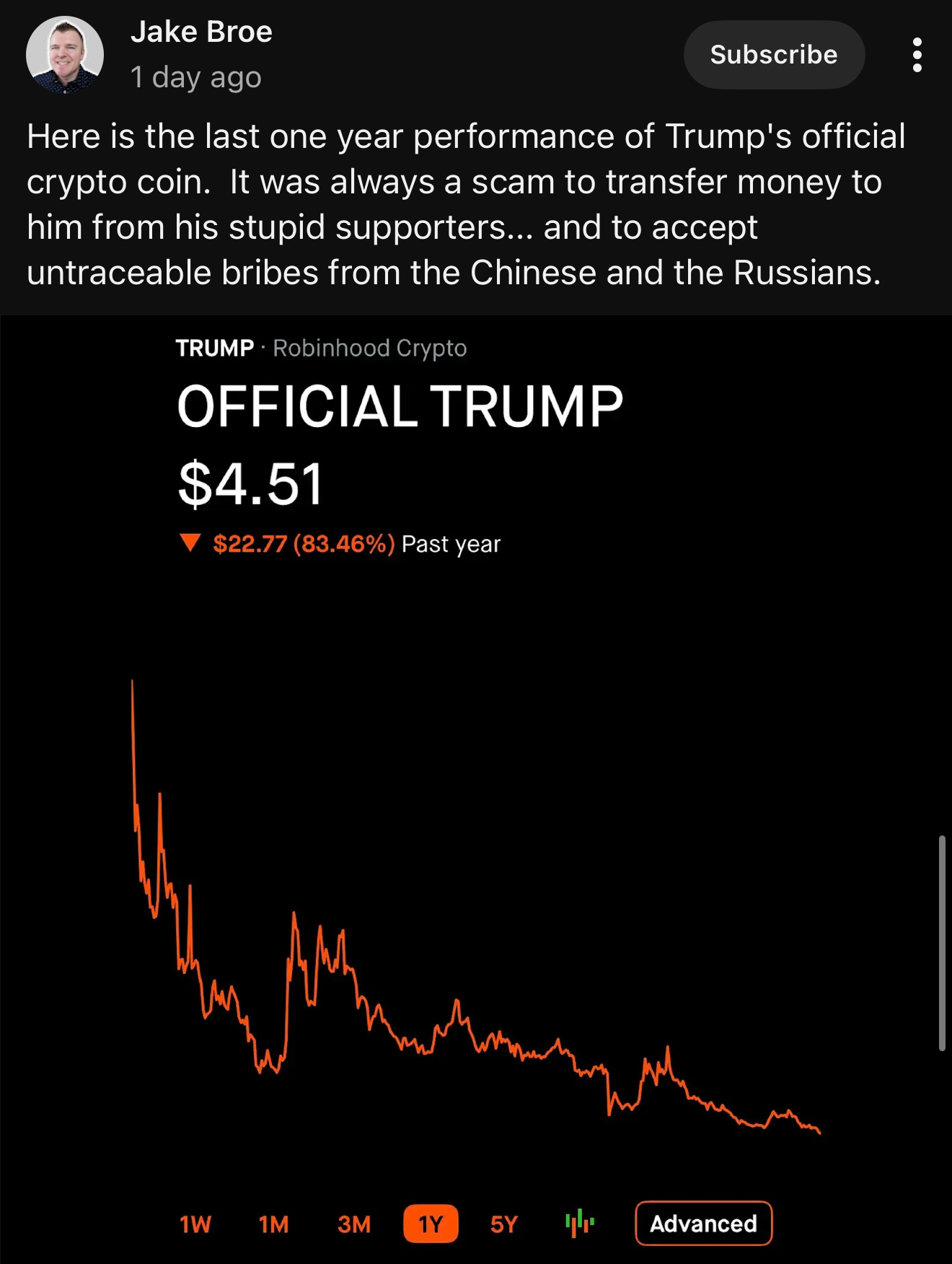Open the attached TRUMP chart image

[476, 794]
